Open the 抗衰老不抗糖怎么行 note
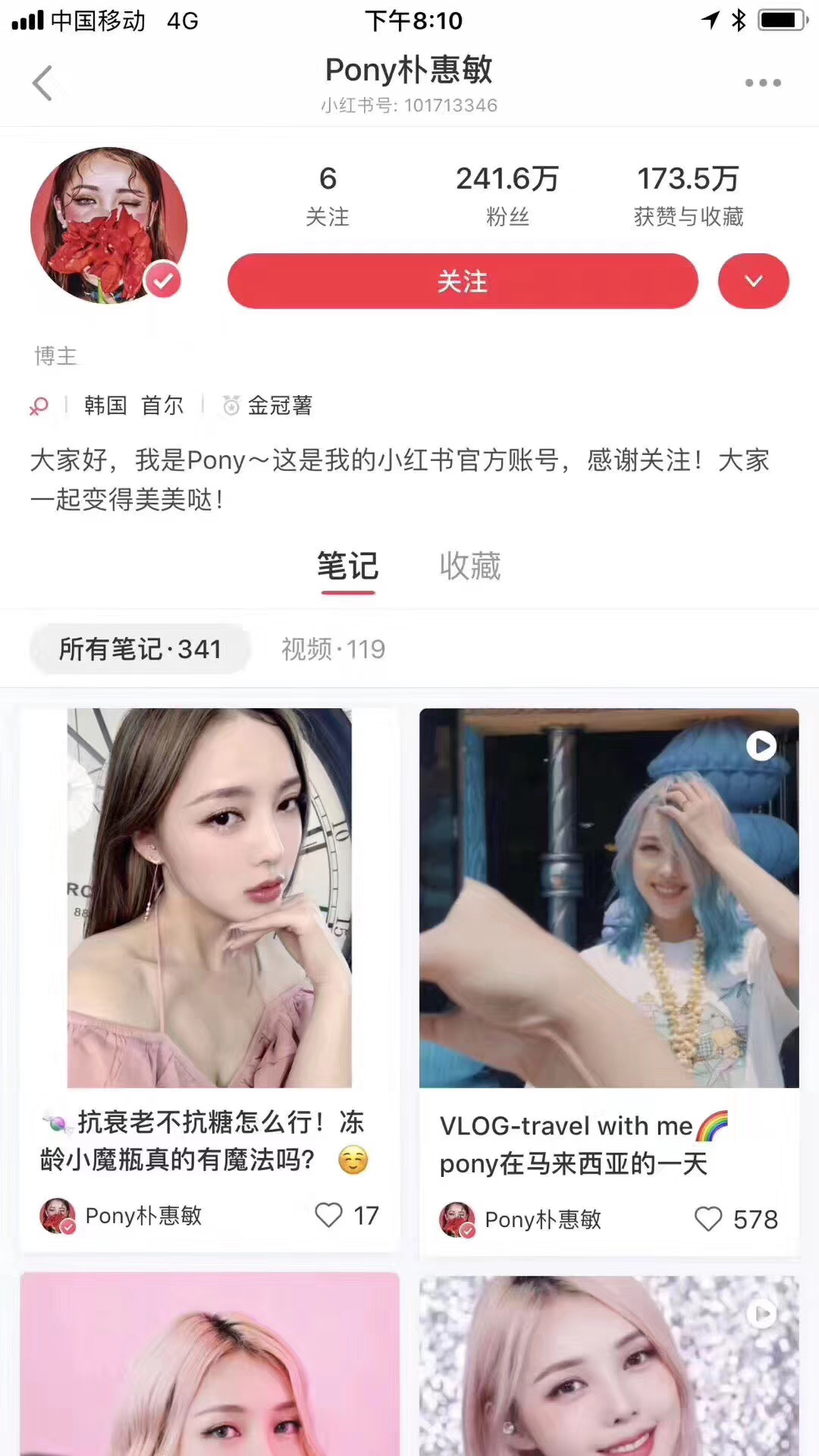This screenshot has width=819, height=1456. [209, 899]
